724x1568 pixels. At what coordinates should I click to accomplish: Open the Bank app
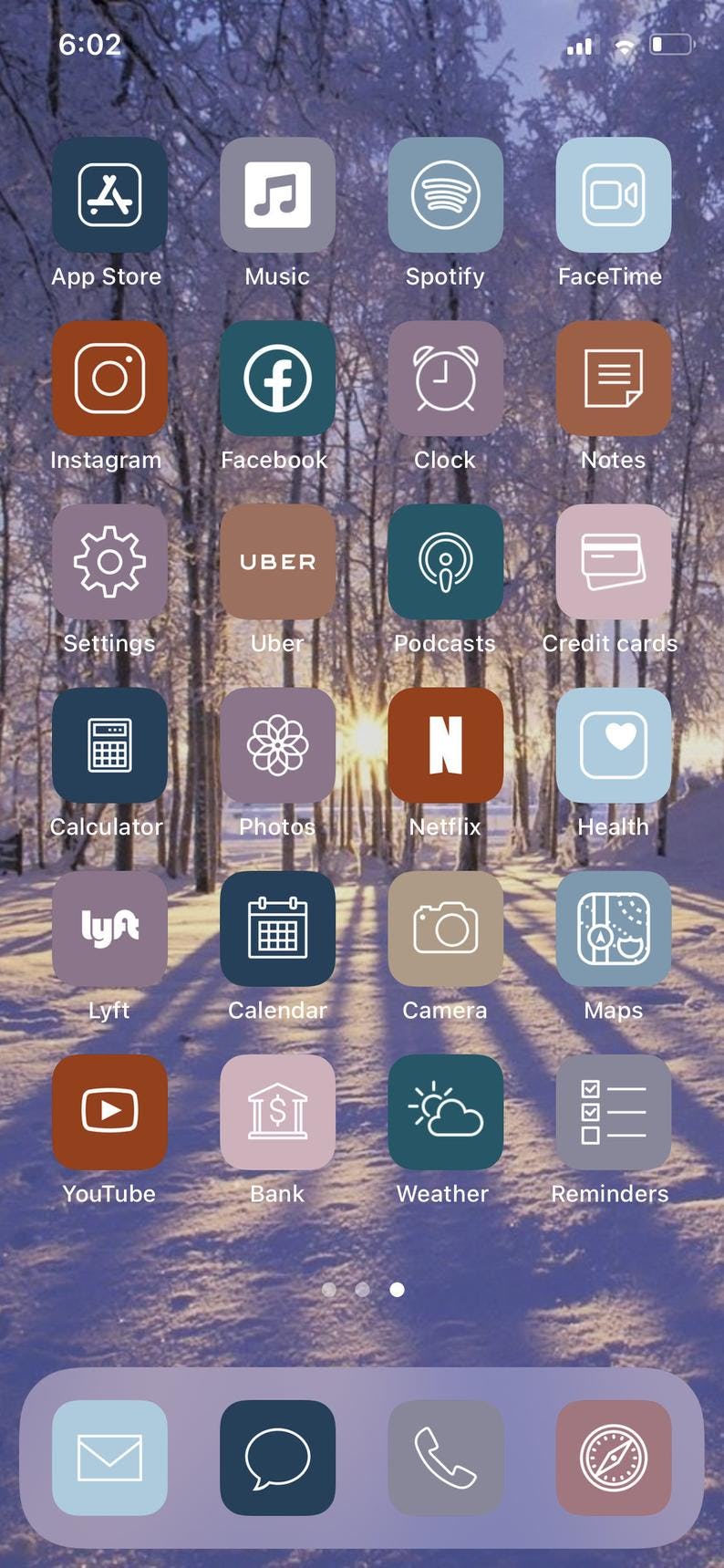click(277, 1112)
